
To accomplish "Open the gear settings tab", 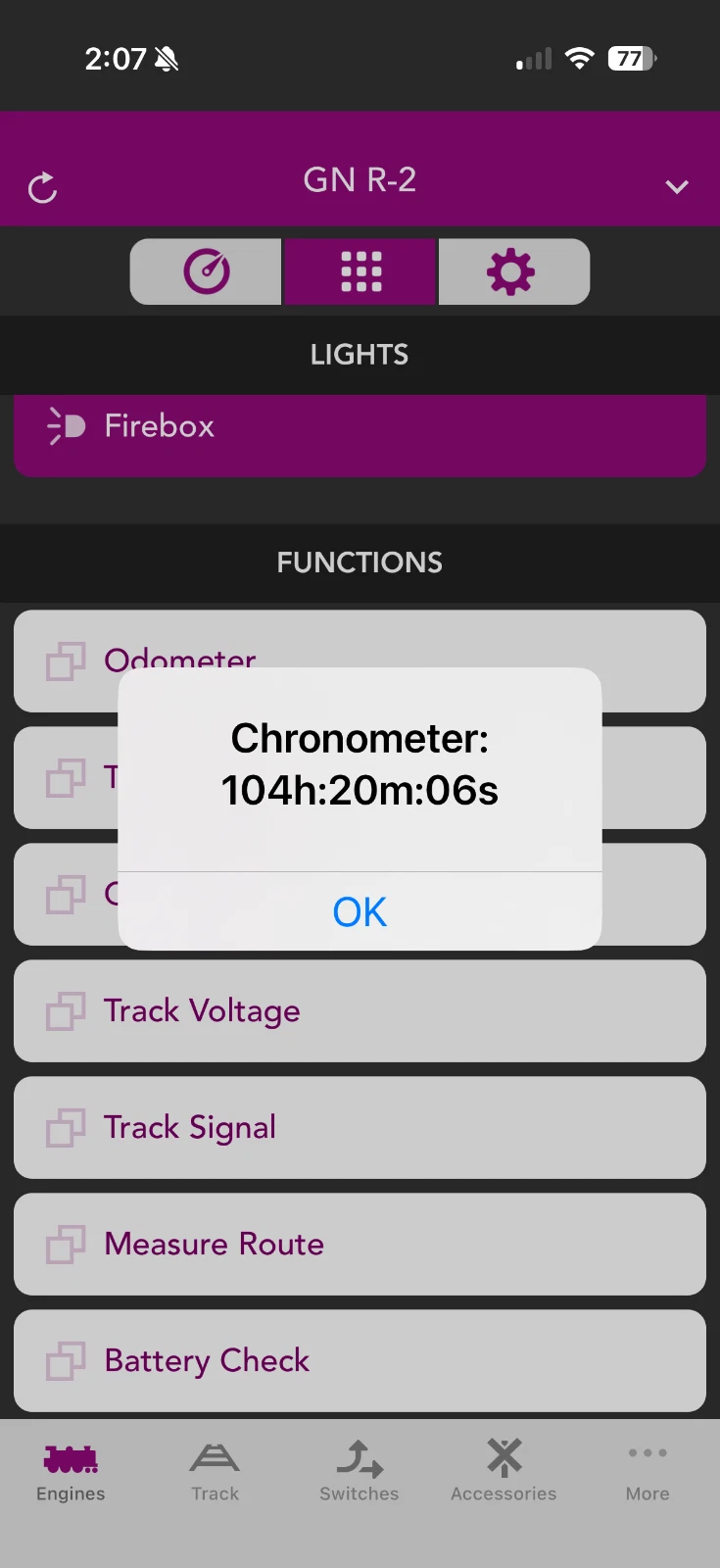I will pyautogui.click(x=513, y=271).
